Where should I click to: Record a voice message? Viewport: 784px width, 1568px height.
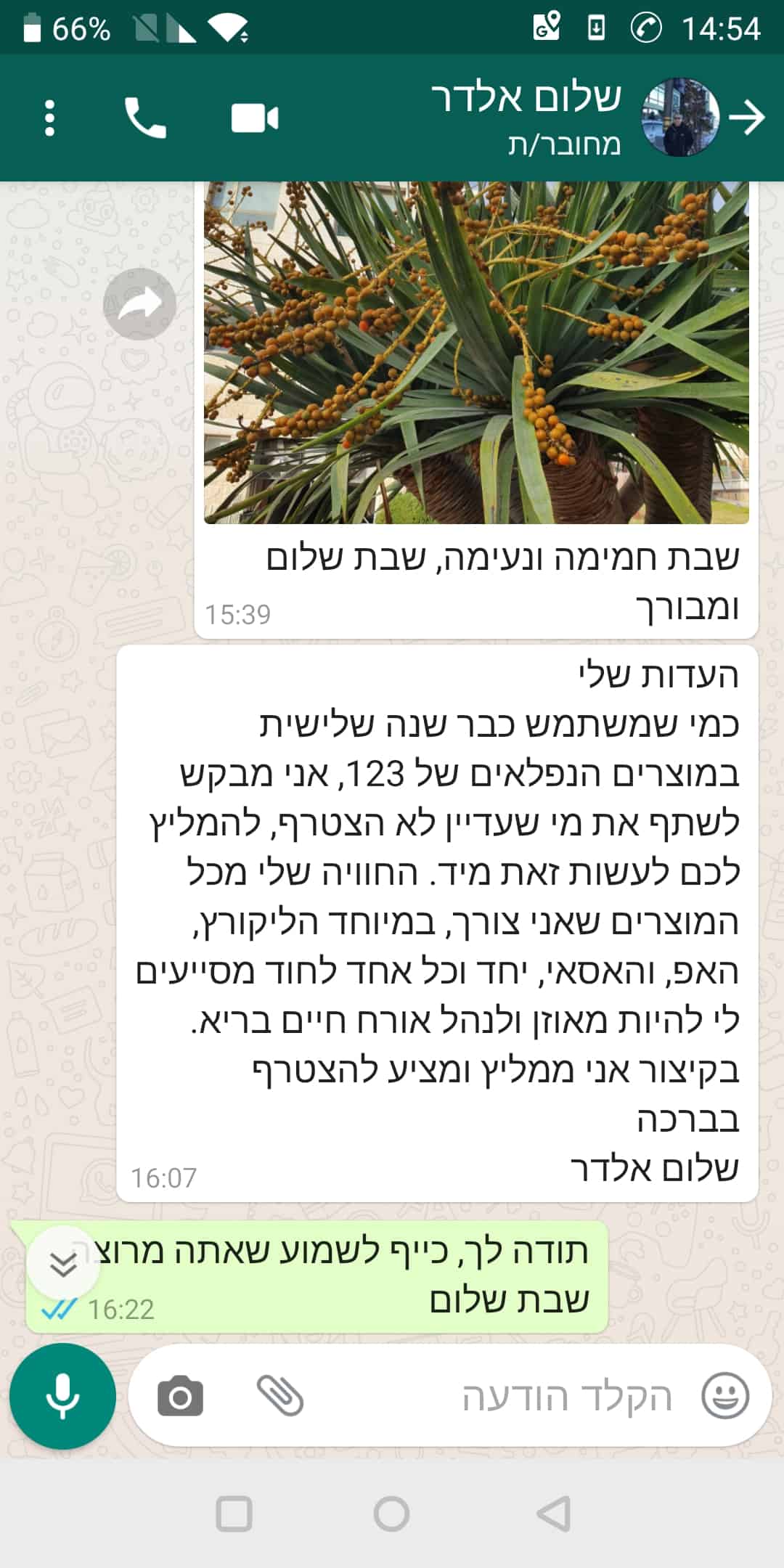[x=62, y=1396]
